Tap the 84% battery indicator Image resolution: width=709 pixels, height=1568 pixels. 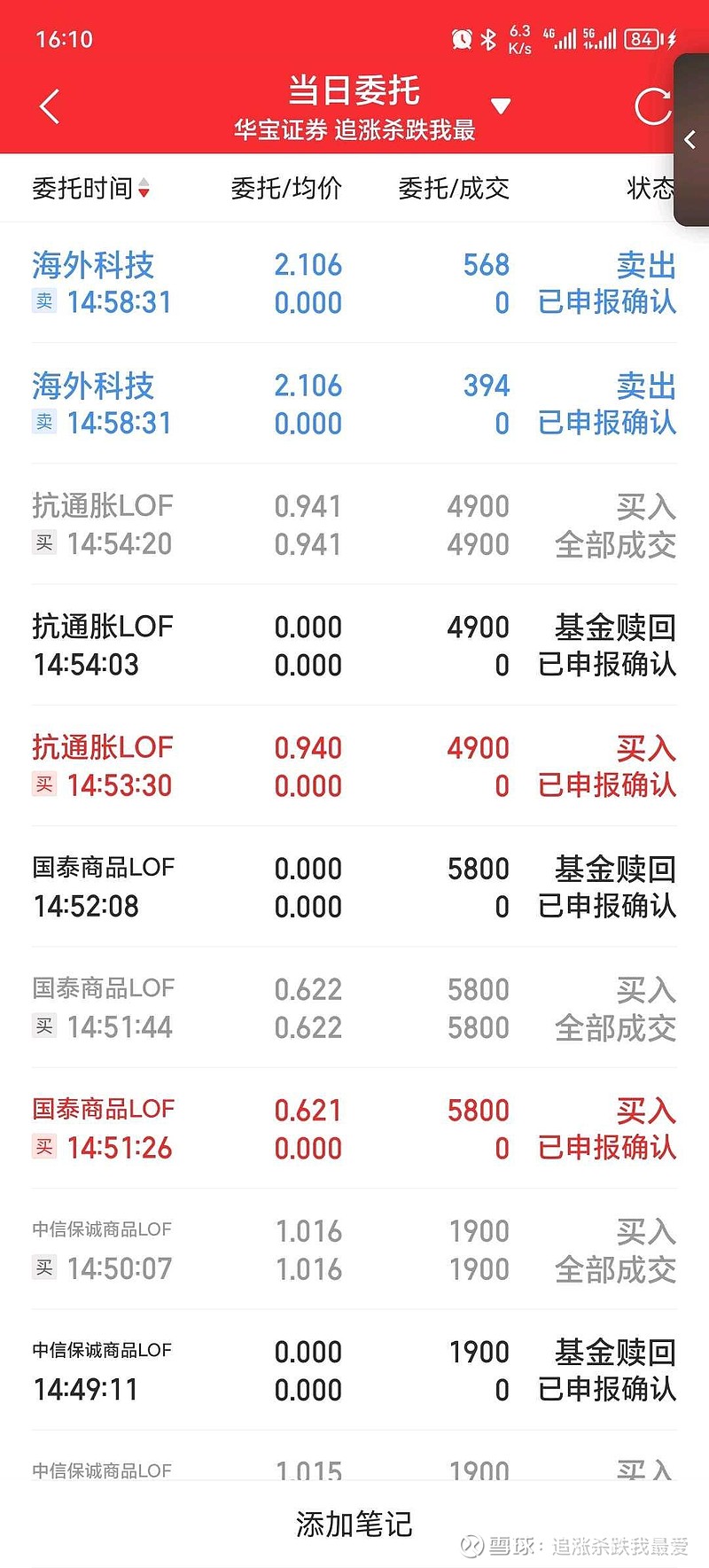(x=647, y=39)
